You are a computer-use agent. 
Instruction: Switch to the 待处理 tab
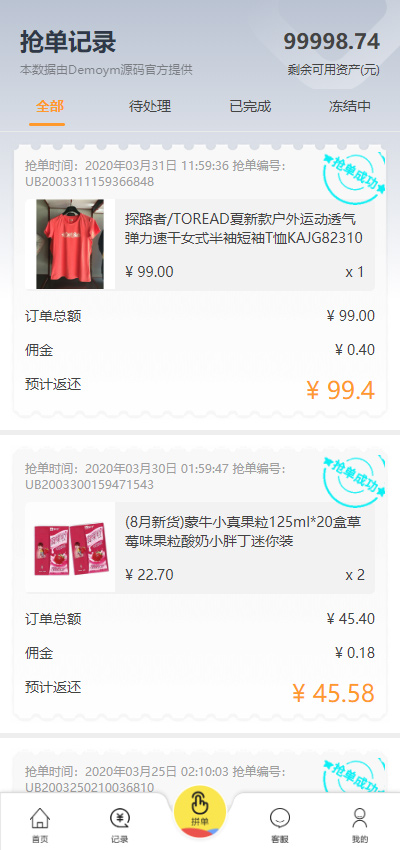150,106
